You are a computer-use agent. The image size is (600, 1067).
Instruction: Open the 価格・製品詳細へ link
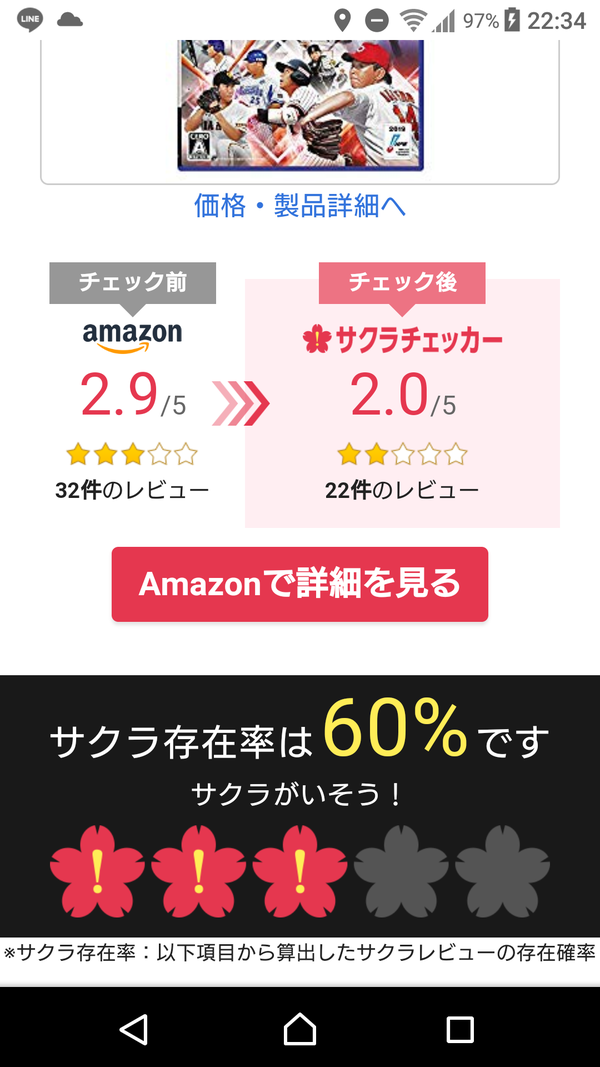tap(300, 206)
